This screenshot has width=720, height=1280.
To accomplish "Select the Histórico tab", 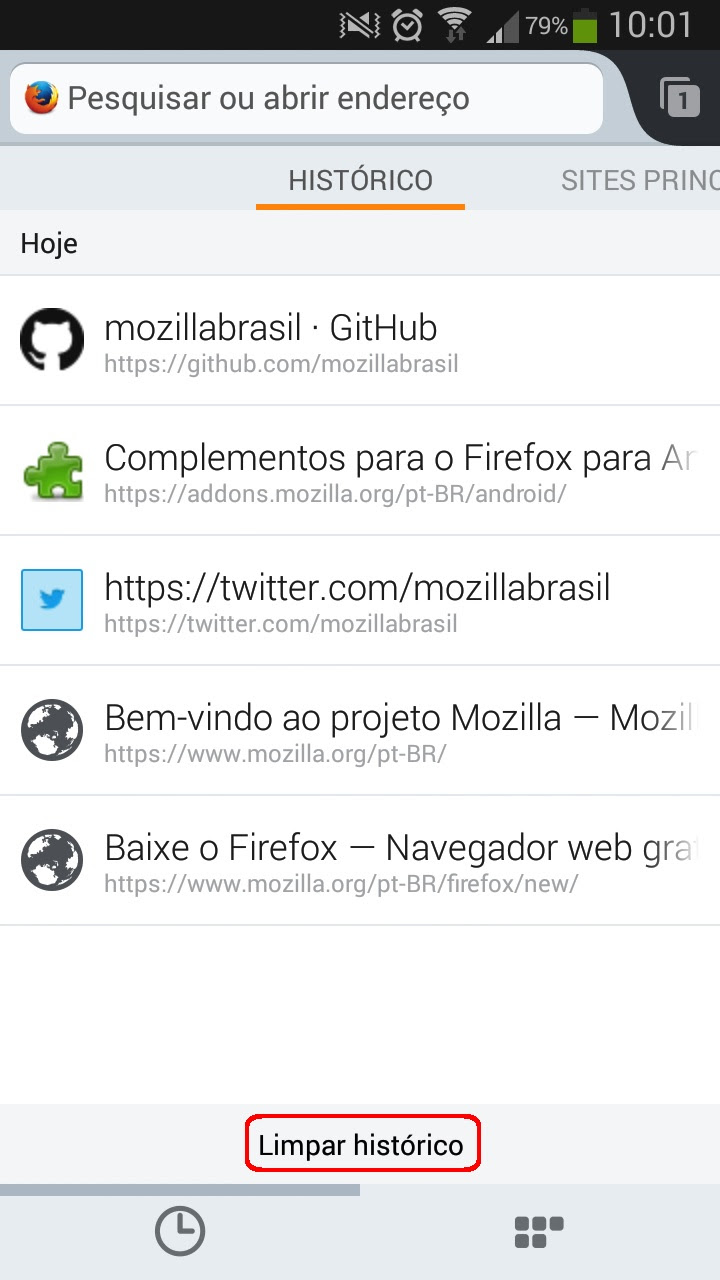I will [360, 180].
